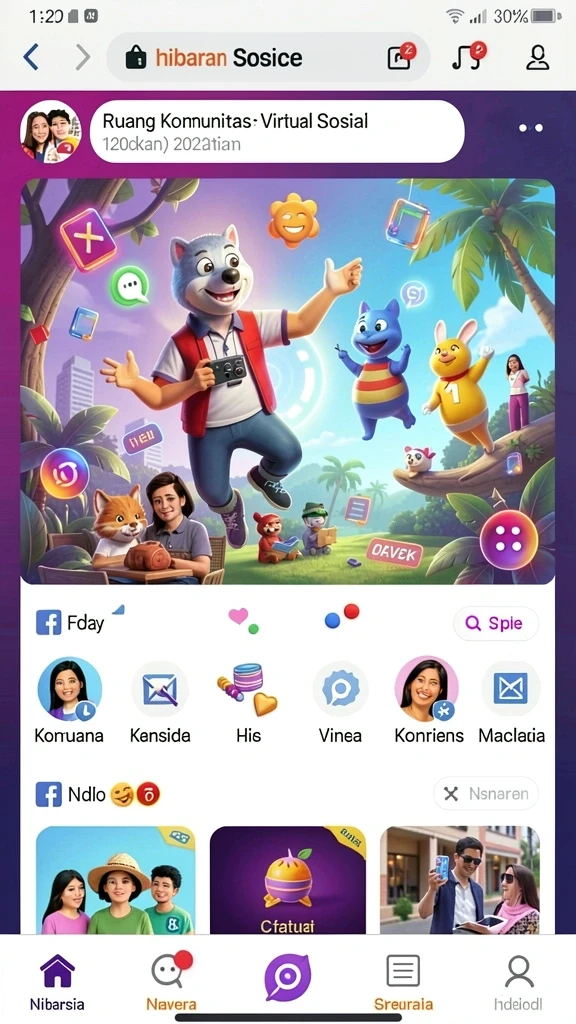Open the hibaran Sosice address bar
This screenshot has width=576, height=1024.
tap(268, 57)
